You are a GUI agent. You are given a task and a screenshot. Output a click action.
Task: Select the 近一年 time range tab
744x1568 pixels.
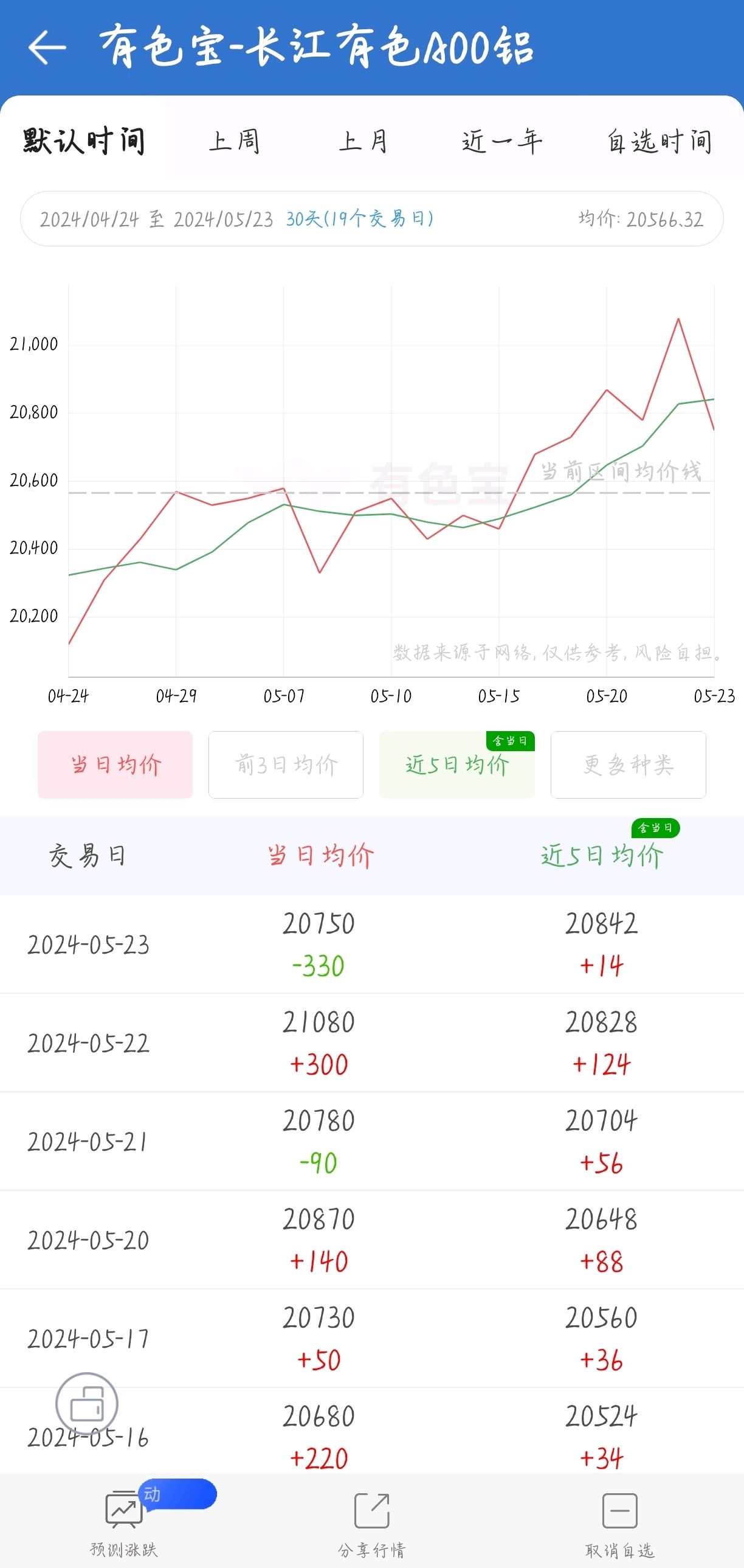click(x=501, y=141)
